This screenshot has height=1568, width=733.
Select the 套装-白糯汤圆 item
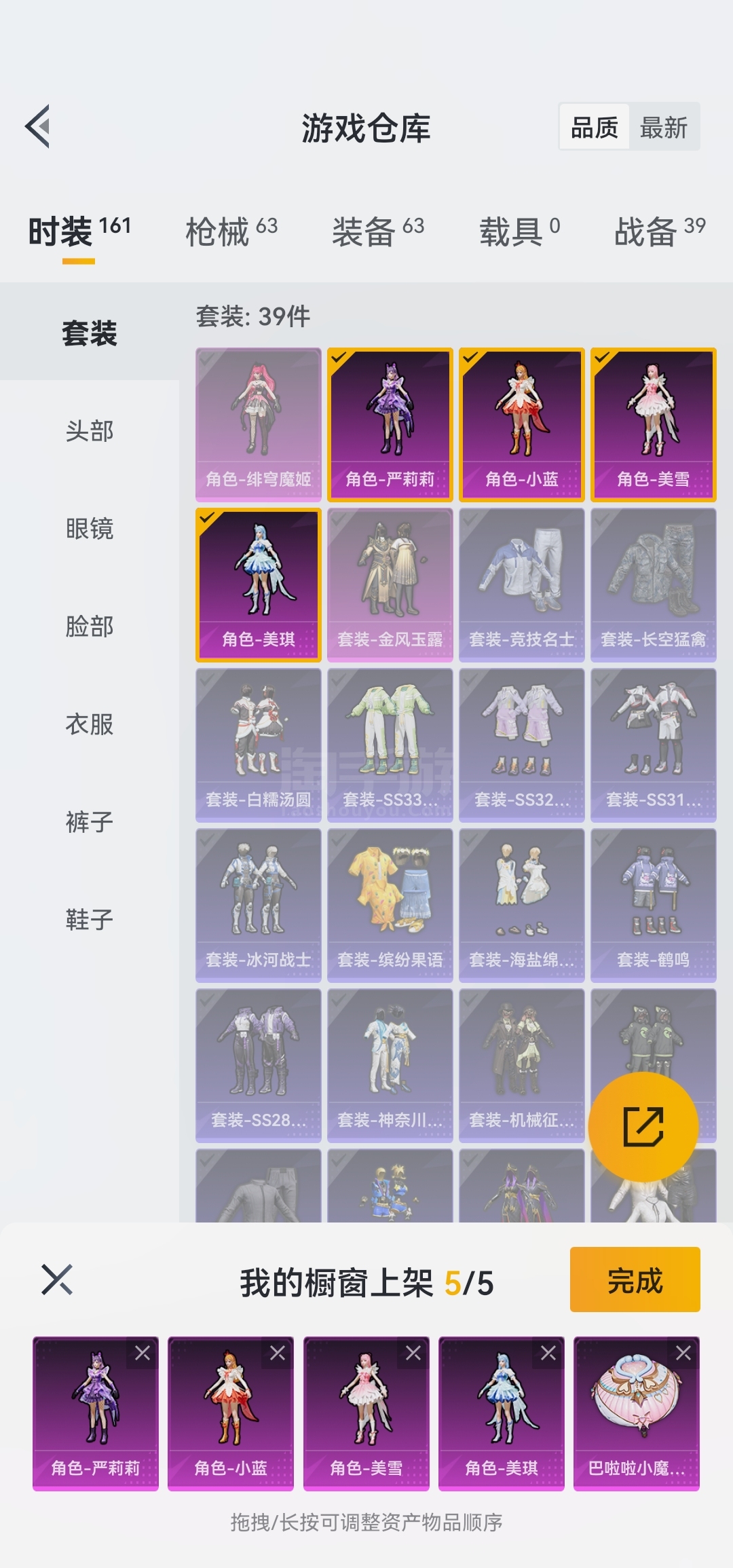click(x=259, y=745)
